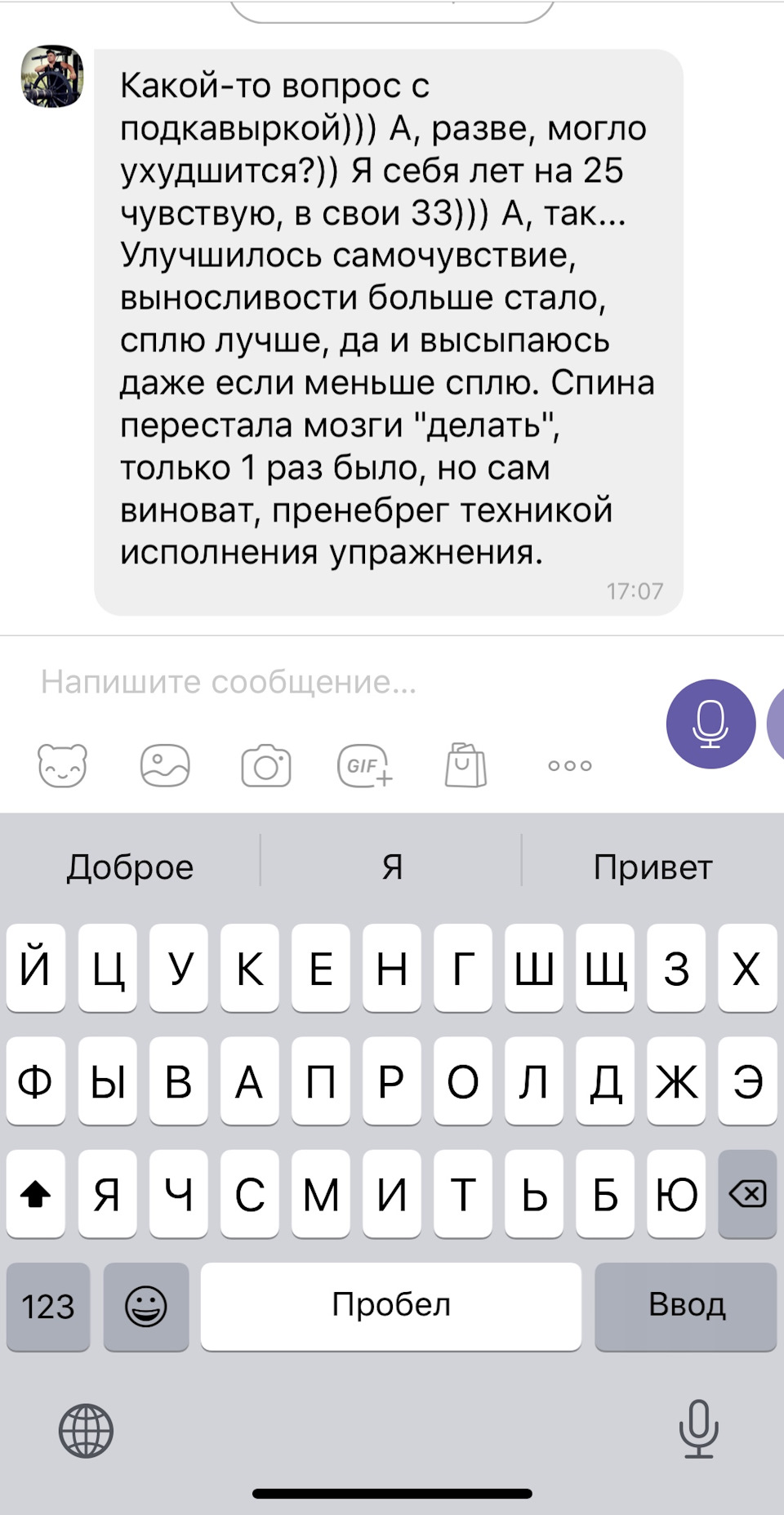Screen dimensions: 784x1515
Task: Tap the sender's avatar picture
Action: (51, 77)
